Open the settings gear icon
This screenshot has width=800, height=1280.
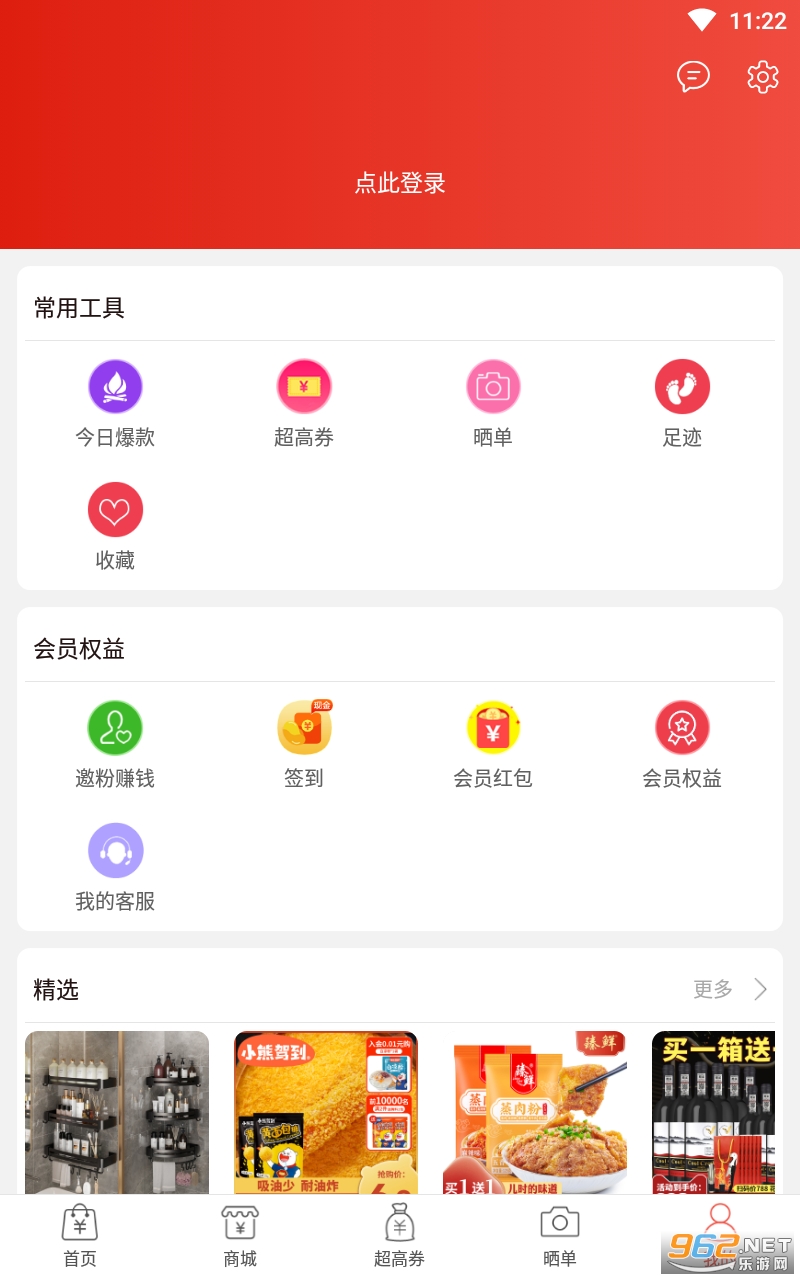[x=763, y=77]
